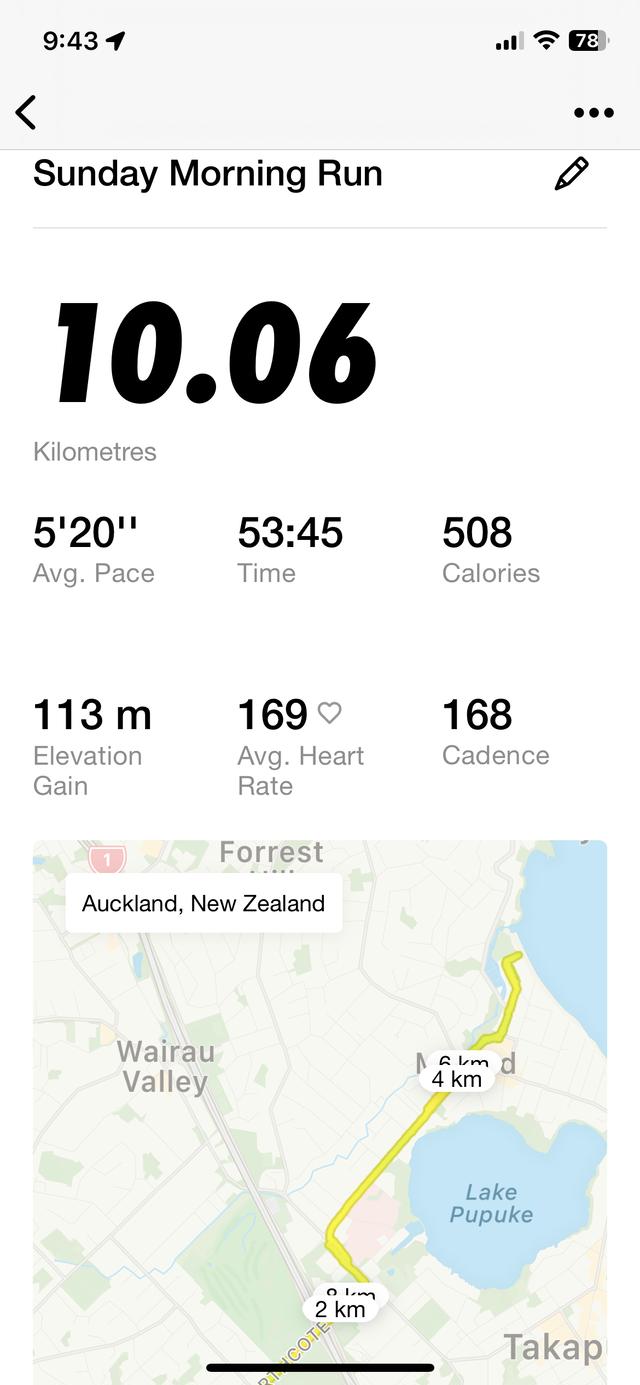
Task: Go back using the back arrow
Action: click(x=27, y=112)
